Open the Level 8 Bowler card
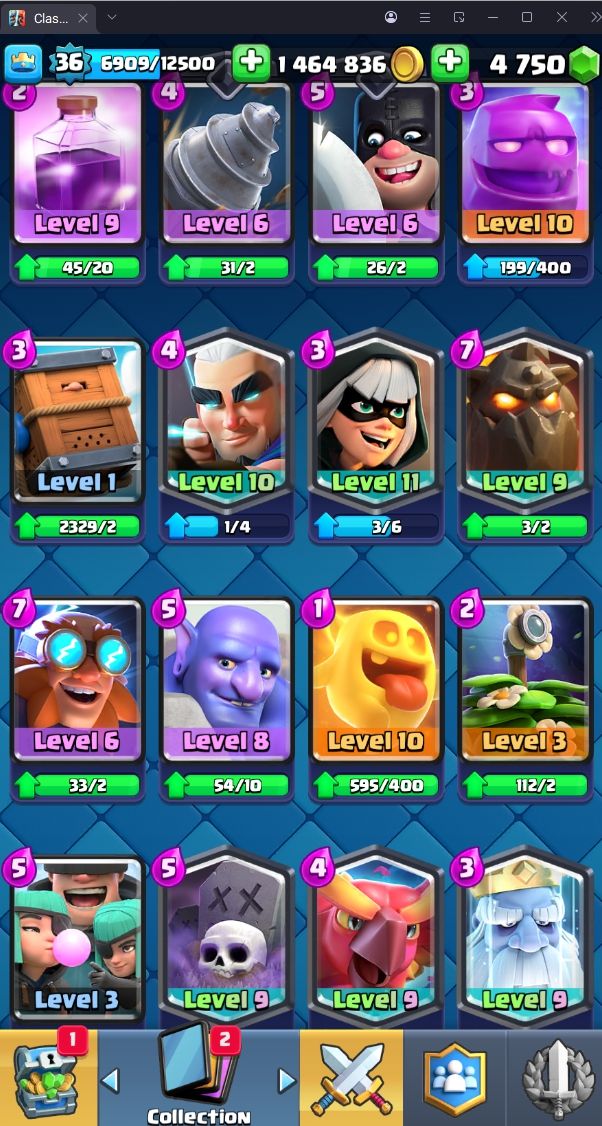This screenshot has width=602, height=1126. coord(226,680)
